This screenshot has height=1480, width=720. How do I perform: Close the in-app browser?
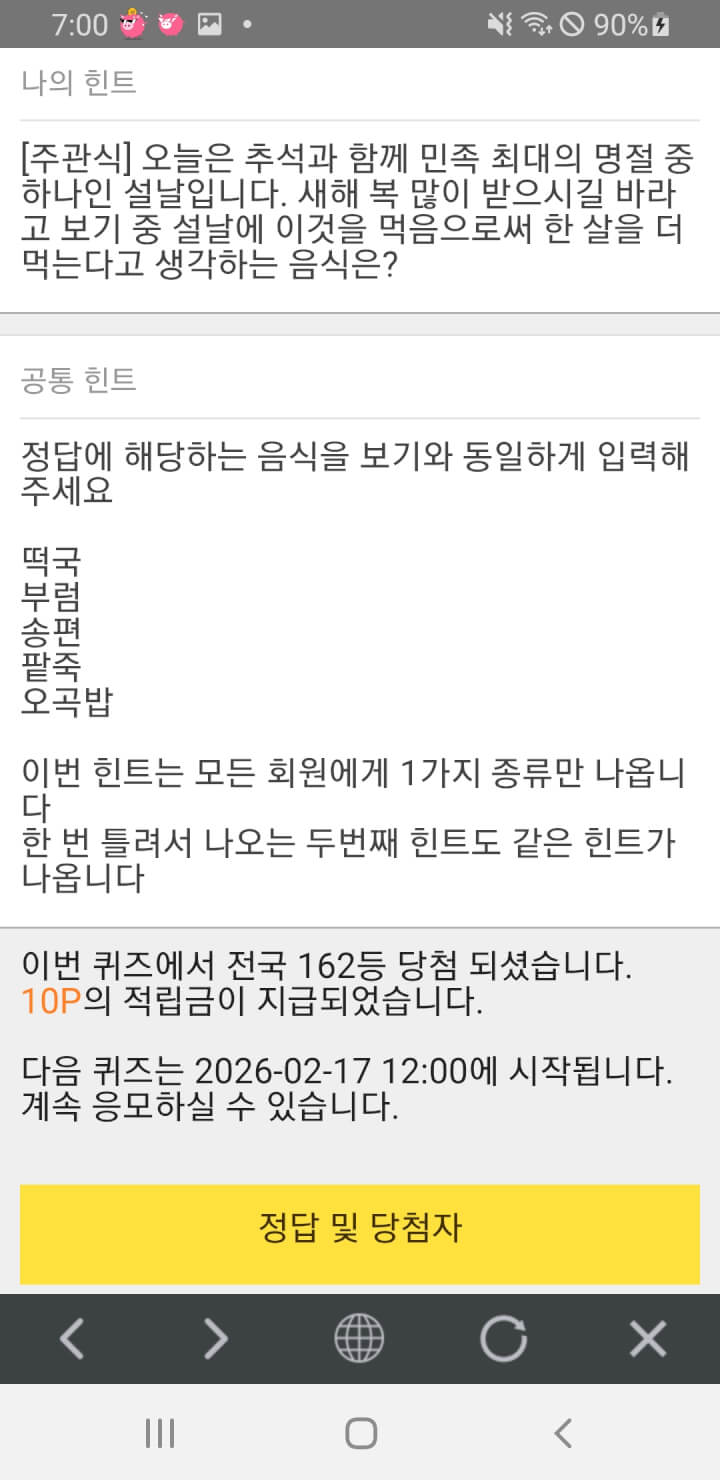pyautogui.click(x=648, y=1338)
